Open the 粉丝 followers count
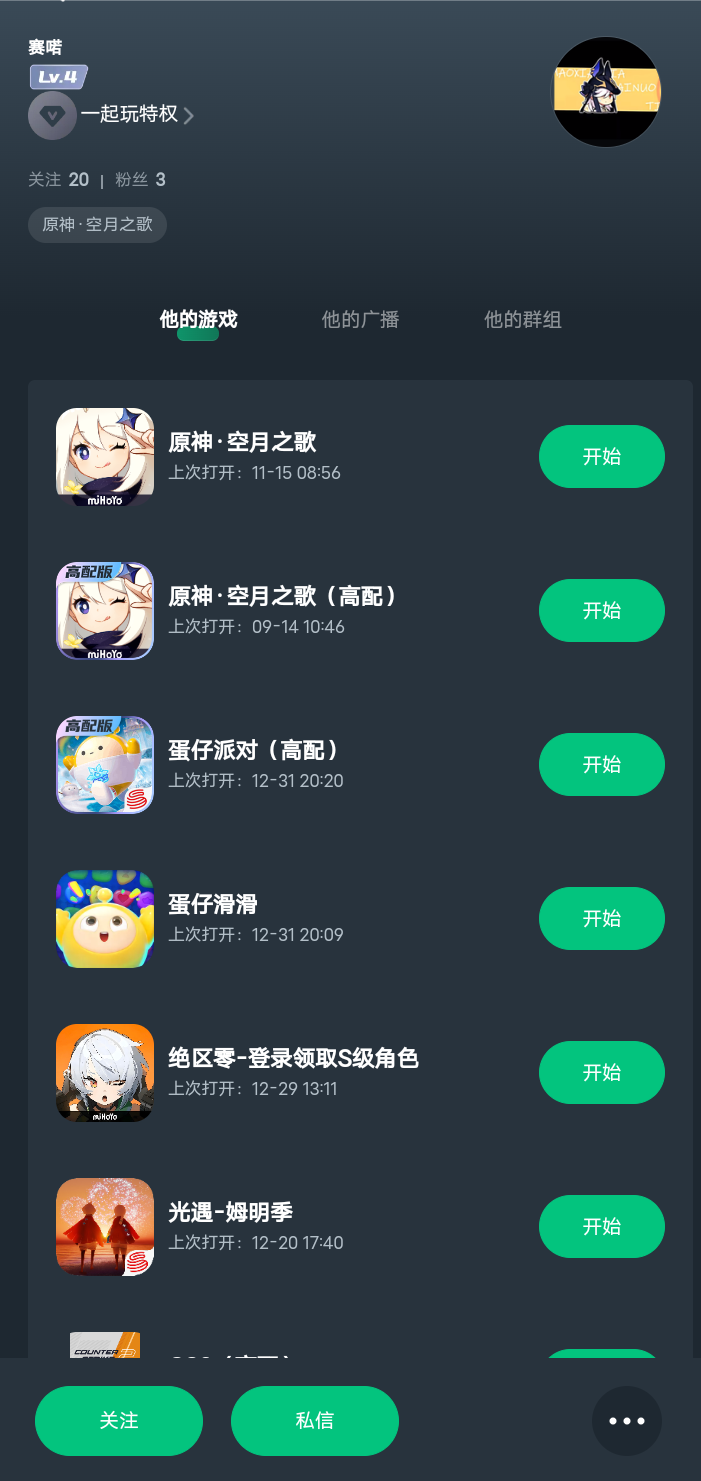 140,180
